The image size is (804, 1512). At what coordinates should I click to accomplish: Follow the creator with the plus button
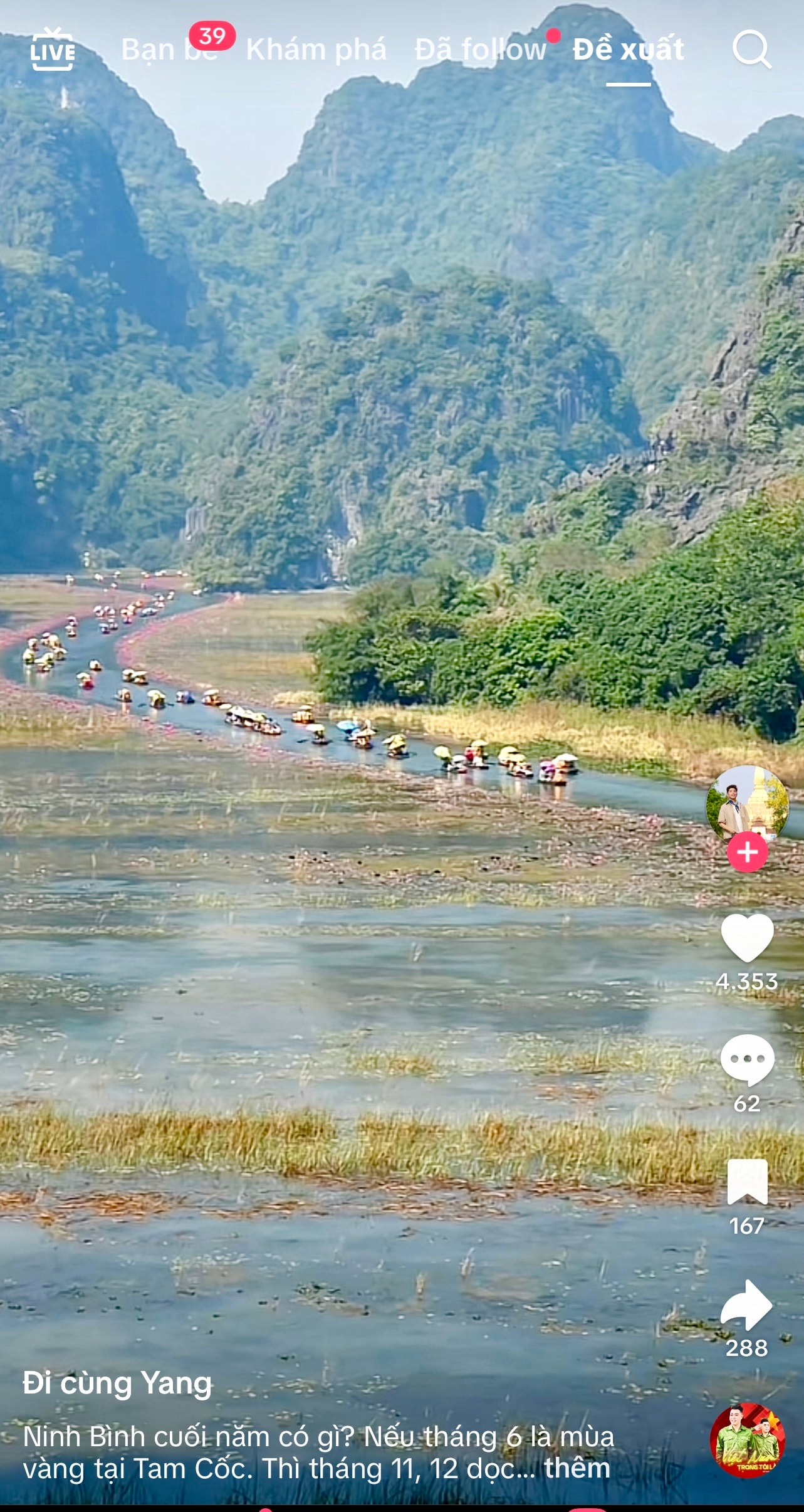click(x=747, y=852)
